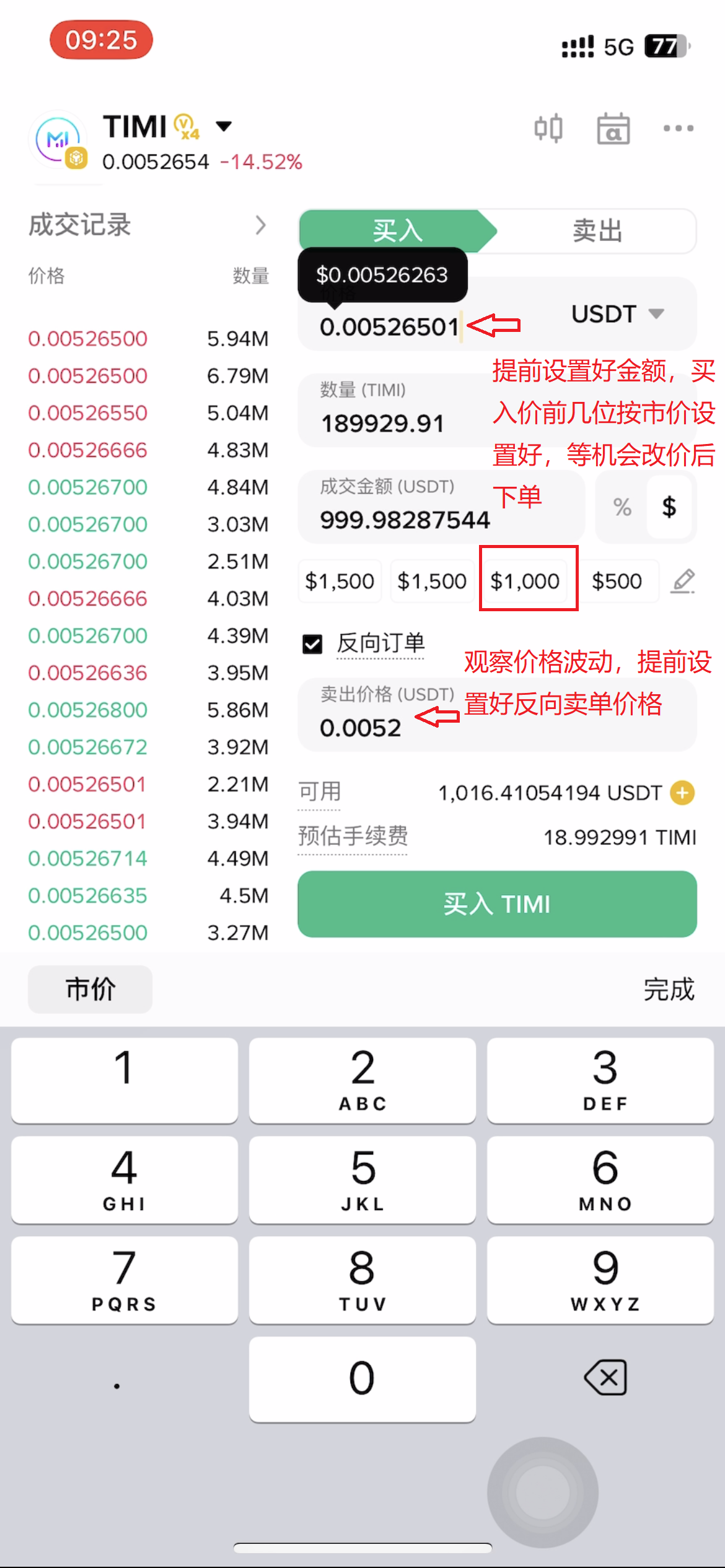The width and height of the screenshot is (725, 1568).
Task: Set price to 市价 market price
Action: tap(90, 989)
